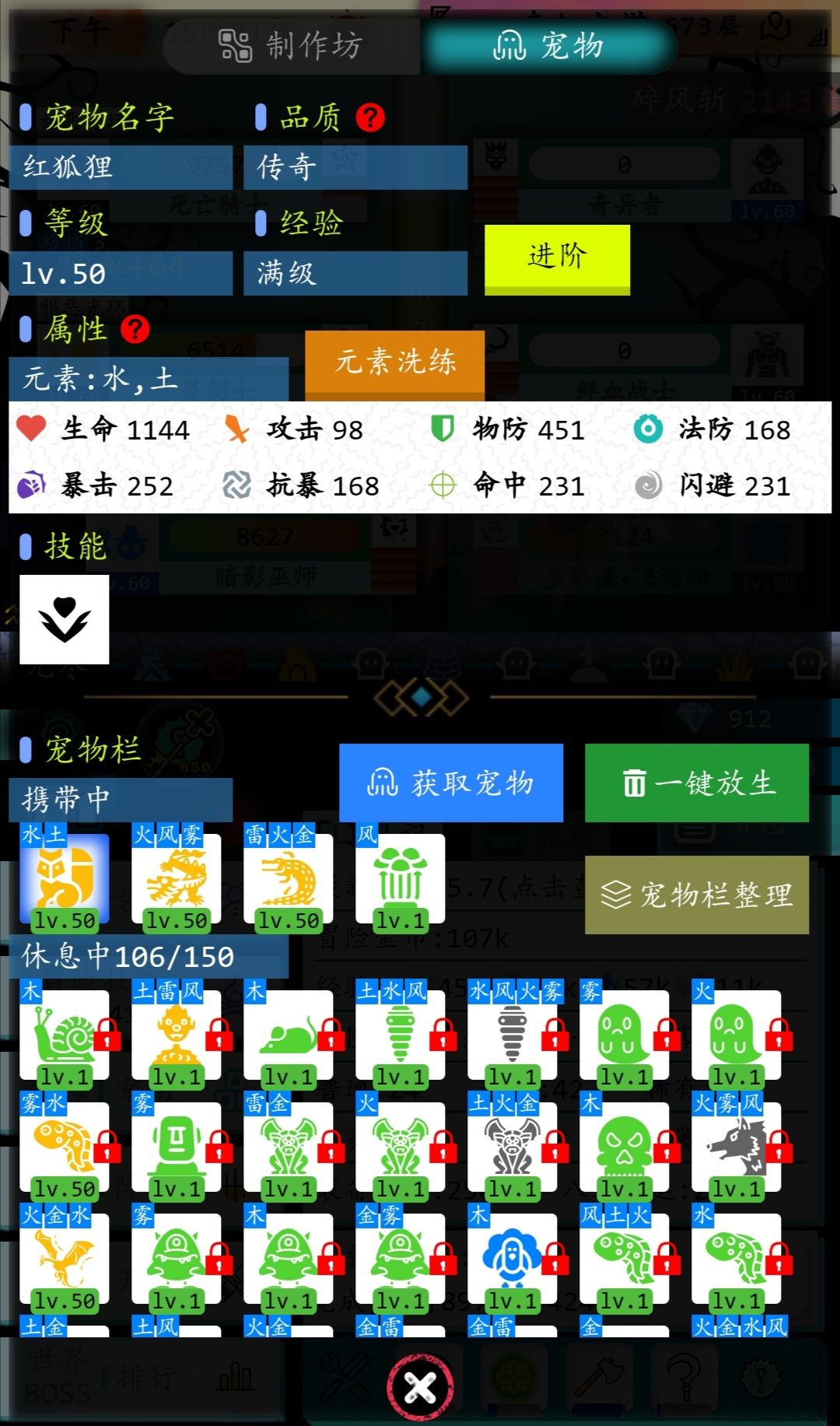Select the 宠物 tab
The image size is (840, 1426).
(548, 46)
